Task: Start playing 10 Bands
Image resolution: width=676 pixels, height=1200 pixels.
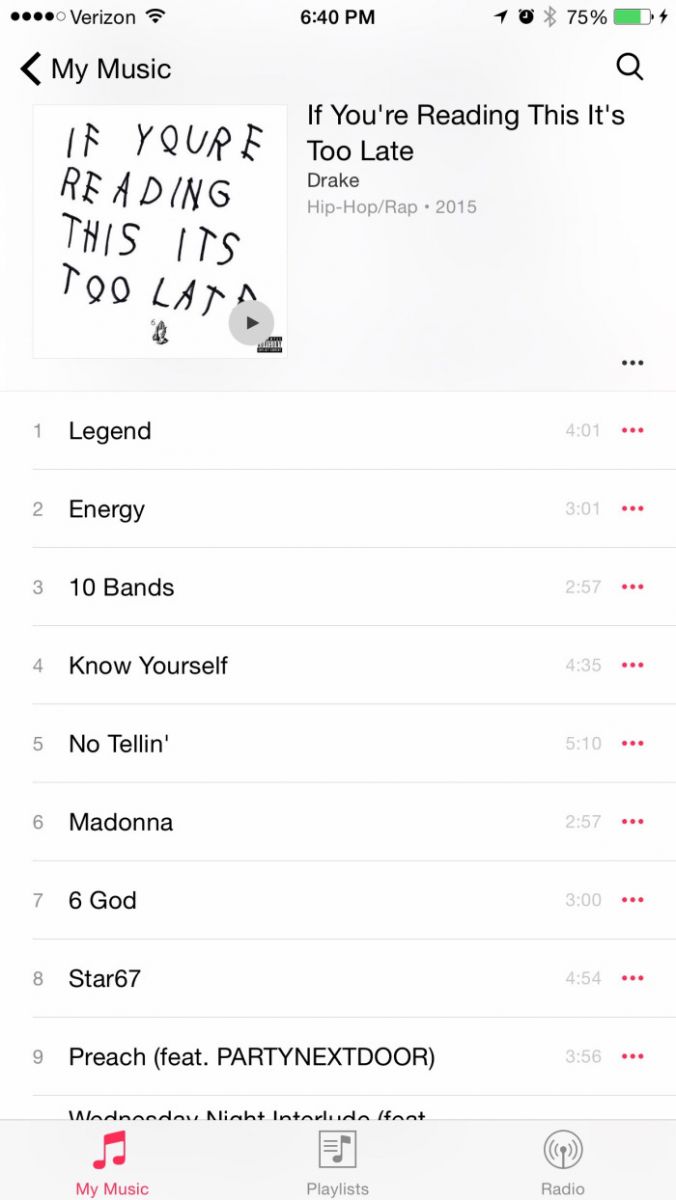Action: point(338,587)
